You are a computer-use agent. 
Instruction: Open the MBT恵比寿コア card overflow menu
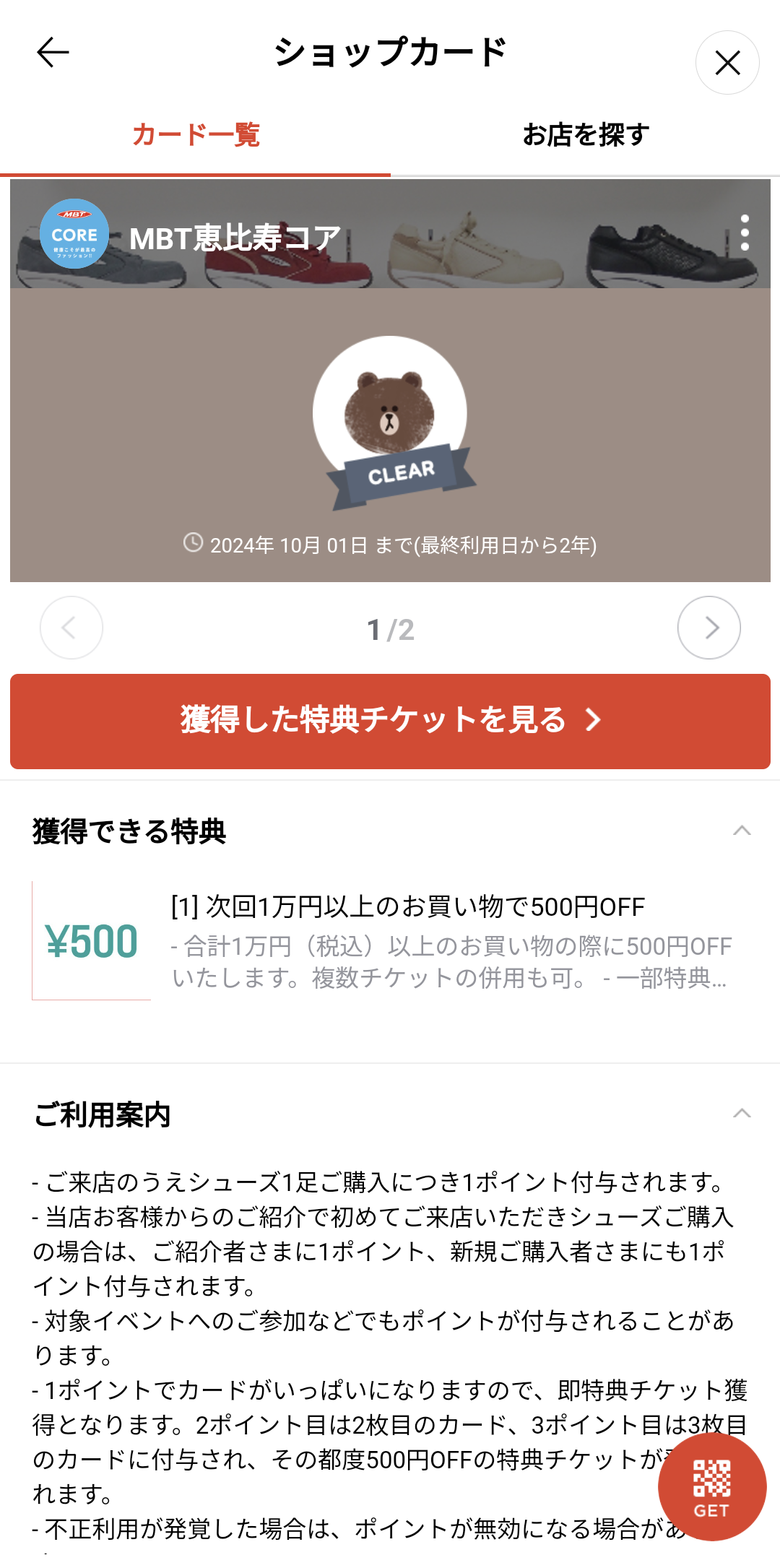pyautogui.click(x=745, y=233)
